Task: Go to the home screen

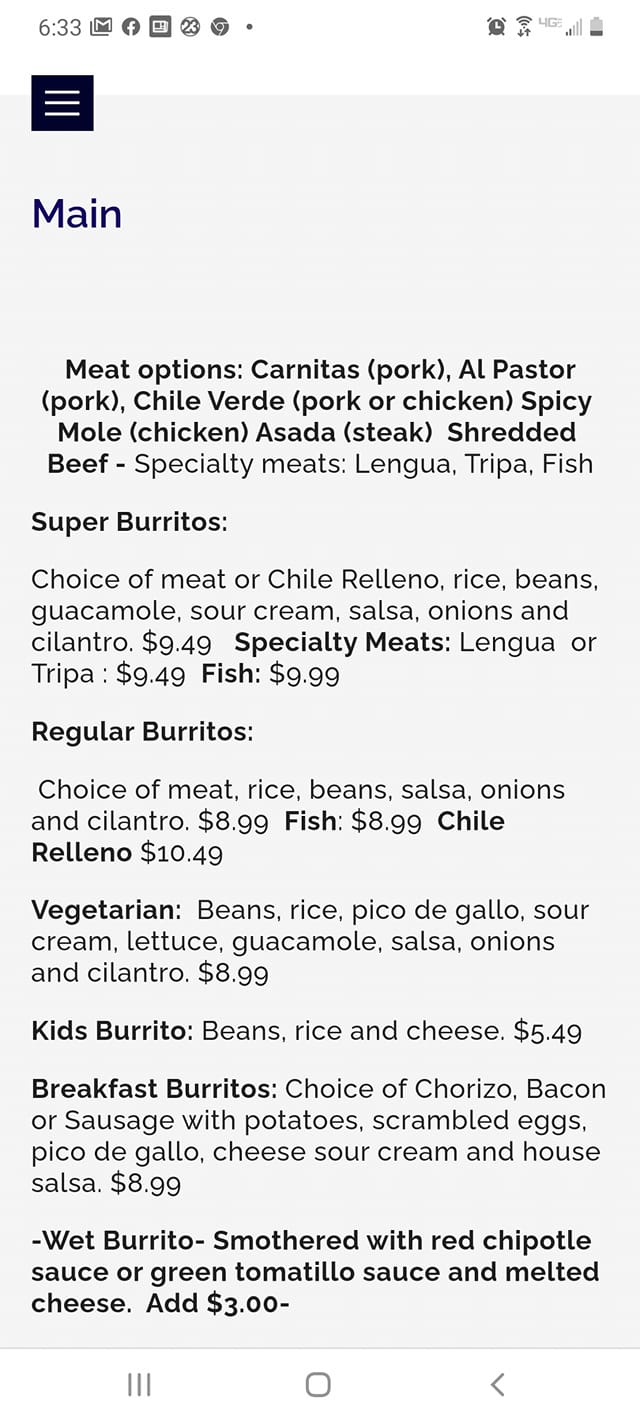Action: (x=318, y=1384)
